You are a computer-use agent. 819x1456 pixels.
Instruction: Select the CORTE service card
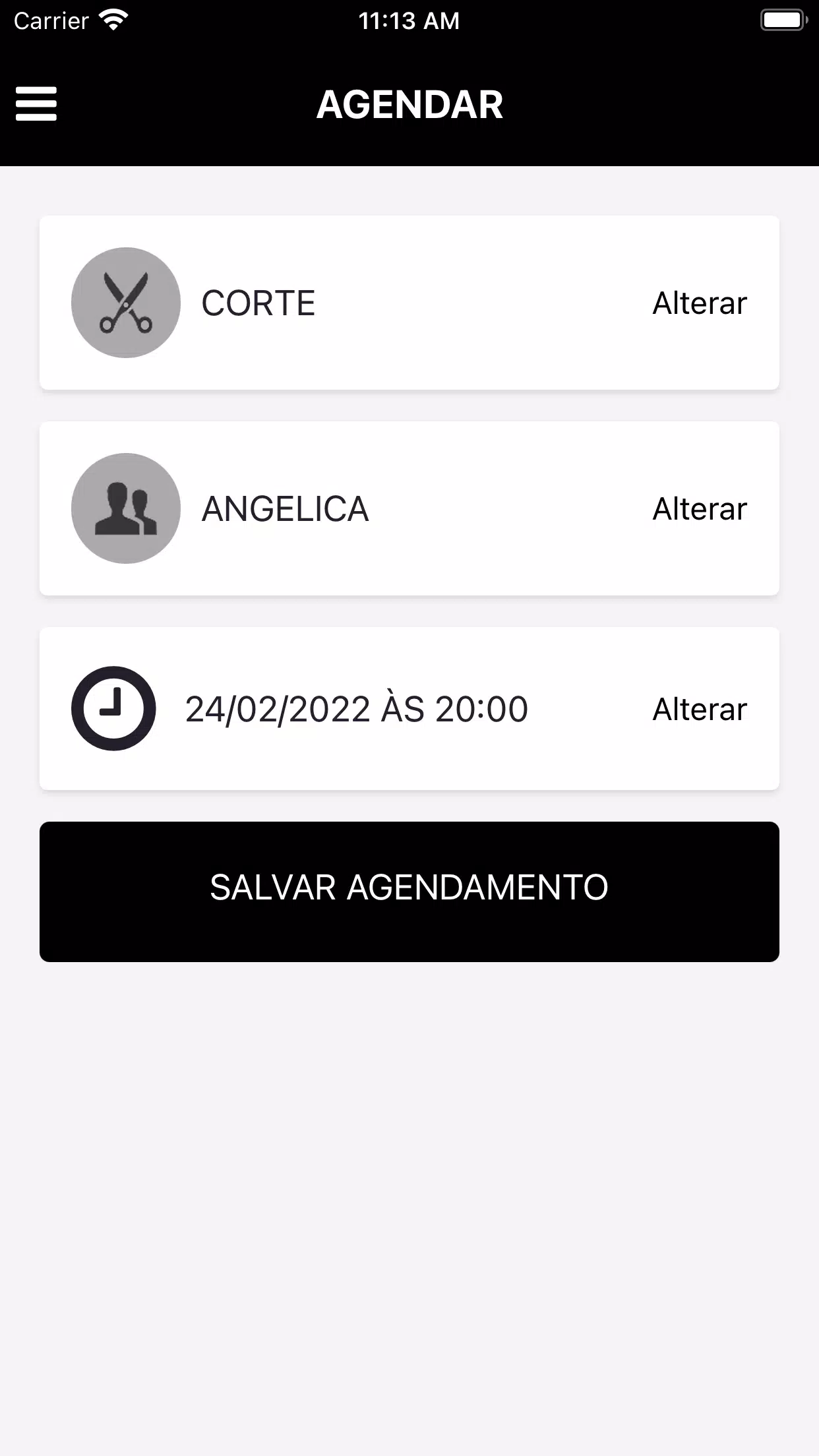click(409, 302)
